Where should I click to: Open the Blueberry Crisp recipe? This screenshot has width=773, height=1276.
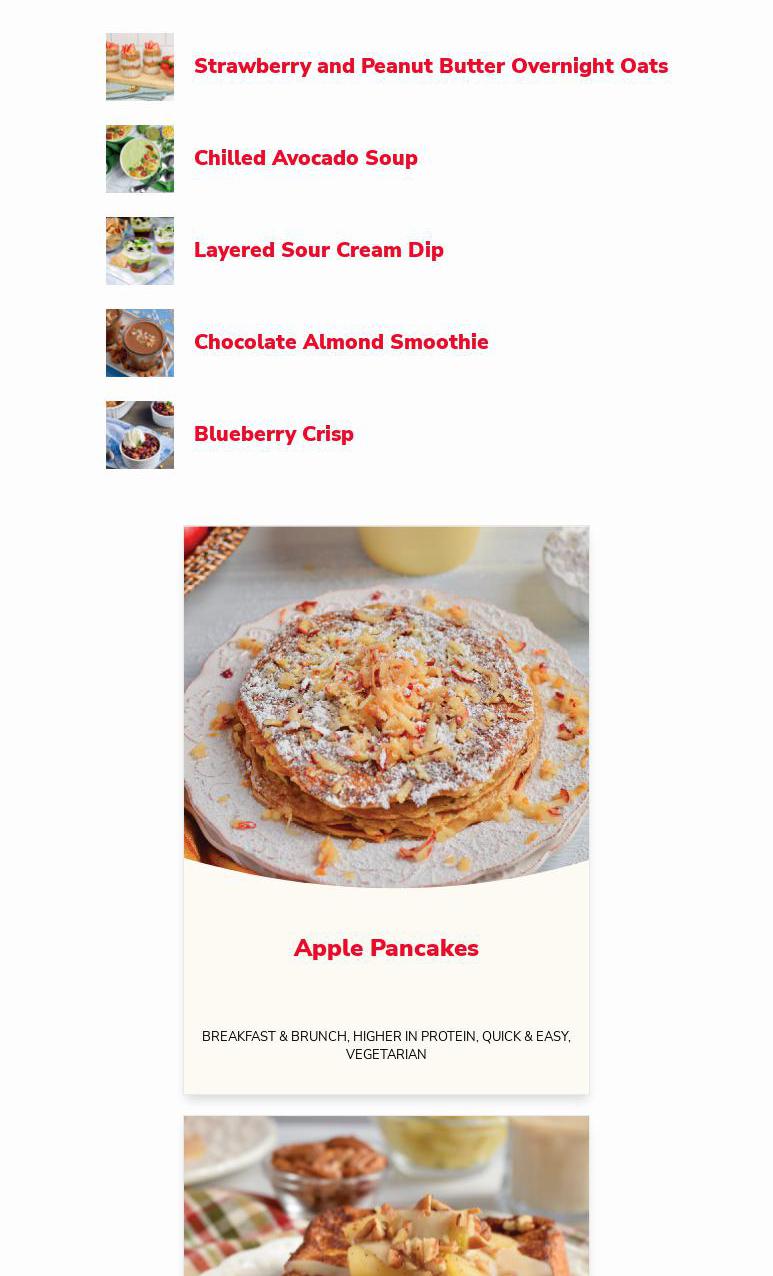(274, 434)
